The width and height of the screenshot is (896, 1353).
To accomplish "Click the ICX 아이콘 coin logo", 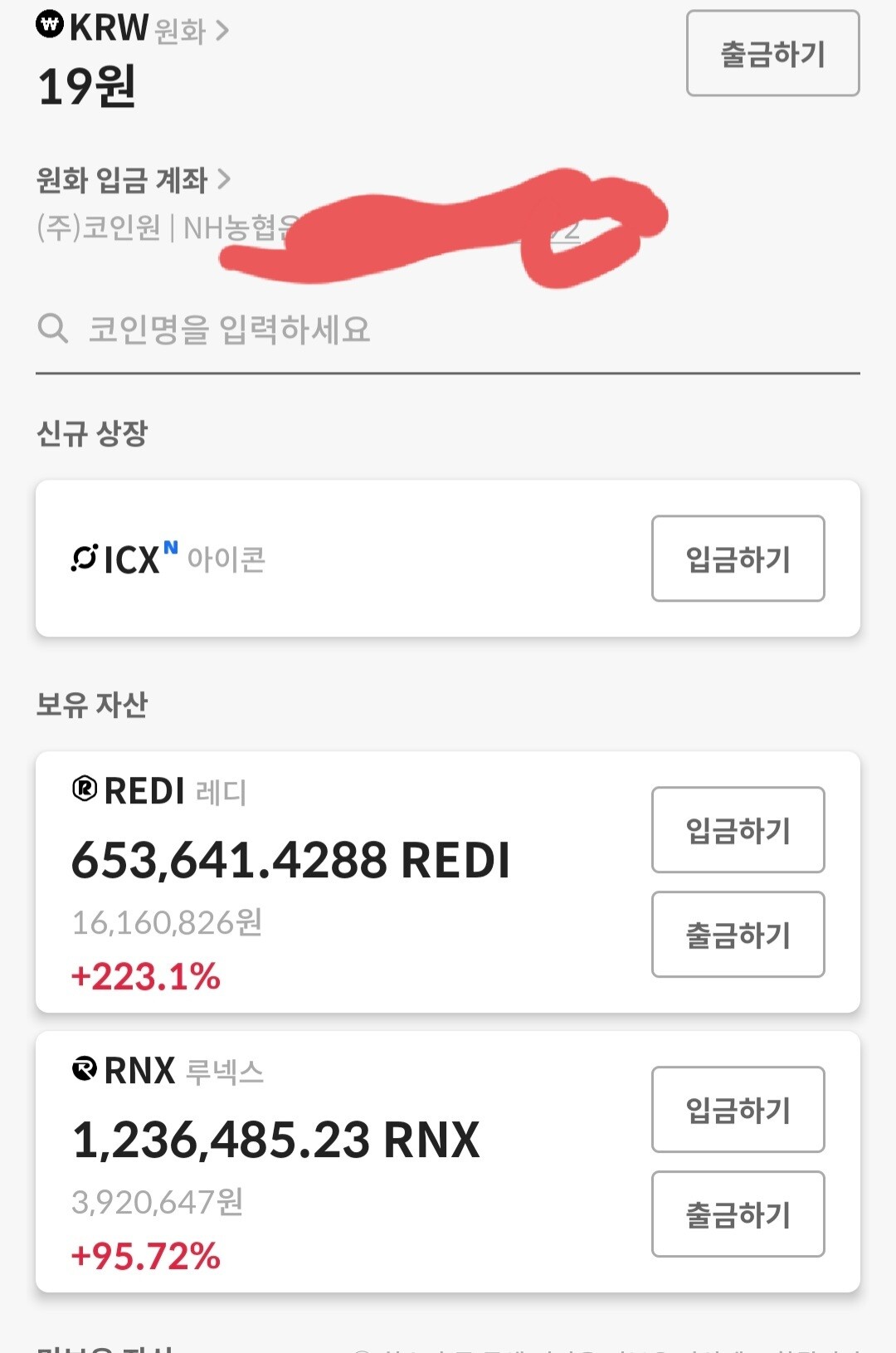I will click(x=84, y=558).
